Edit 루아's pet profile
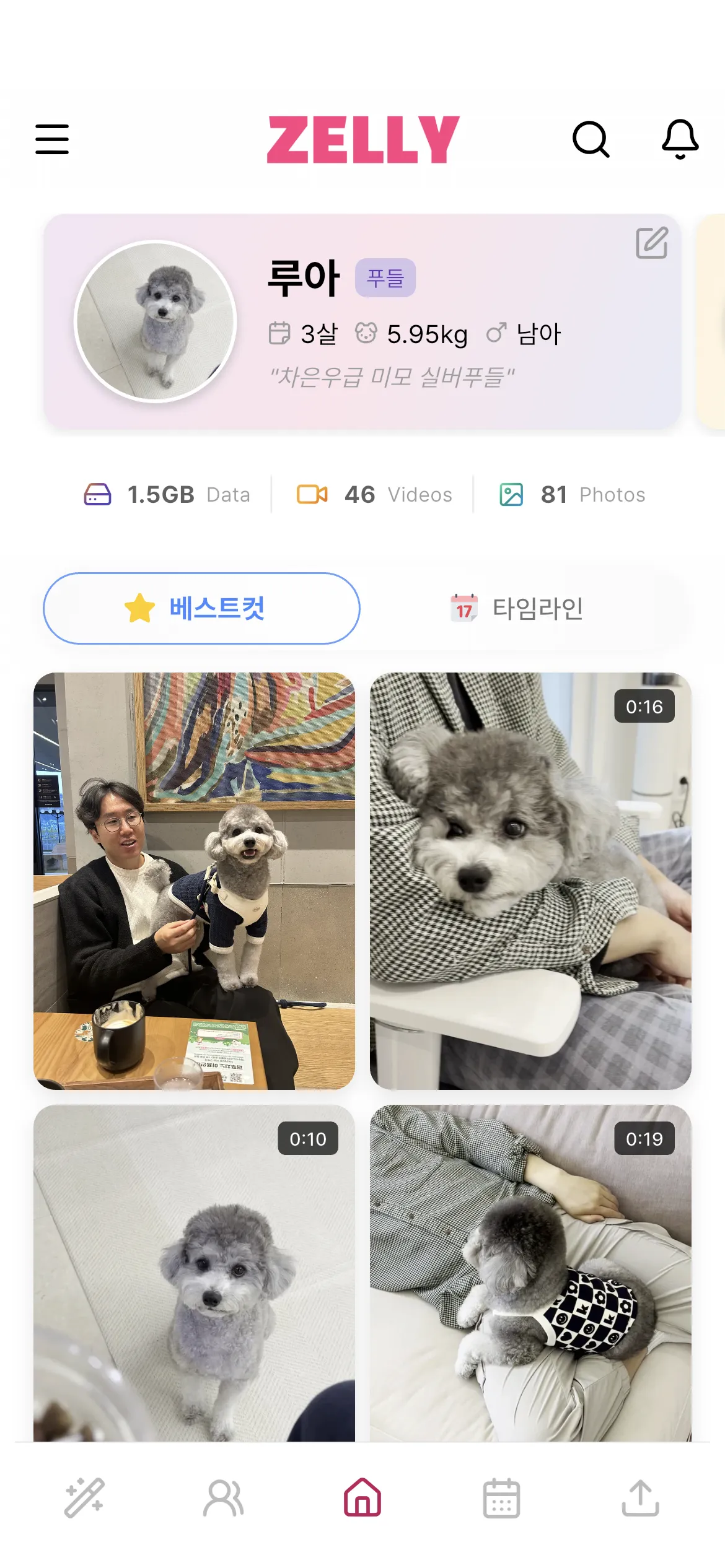Screen dimensions: 725x1568 pyautogui.click(x=651, y=243)
